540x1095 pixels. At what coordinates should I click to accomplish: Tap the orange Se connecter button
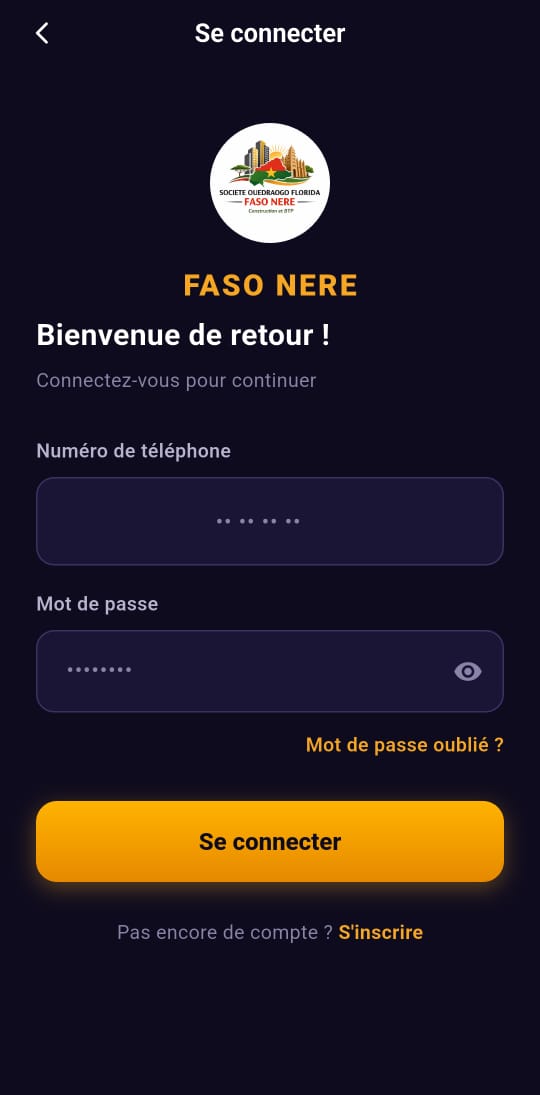click(x=270, y=842)
